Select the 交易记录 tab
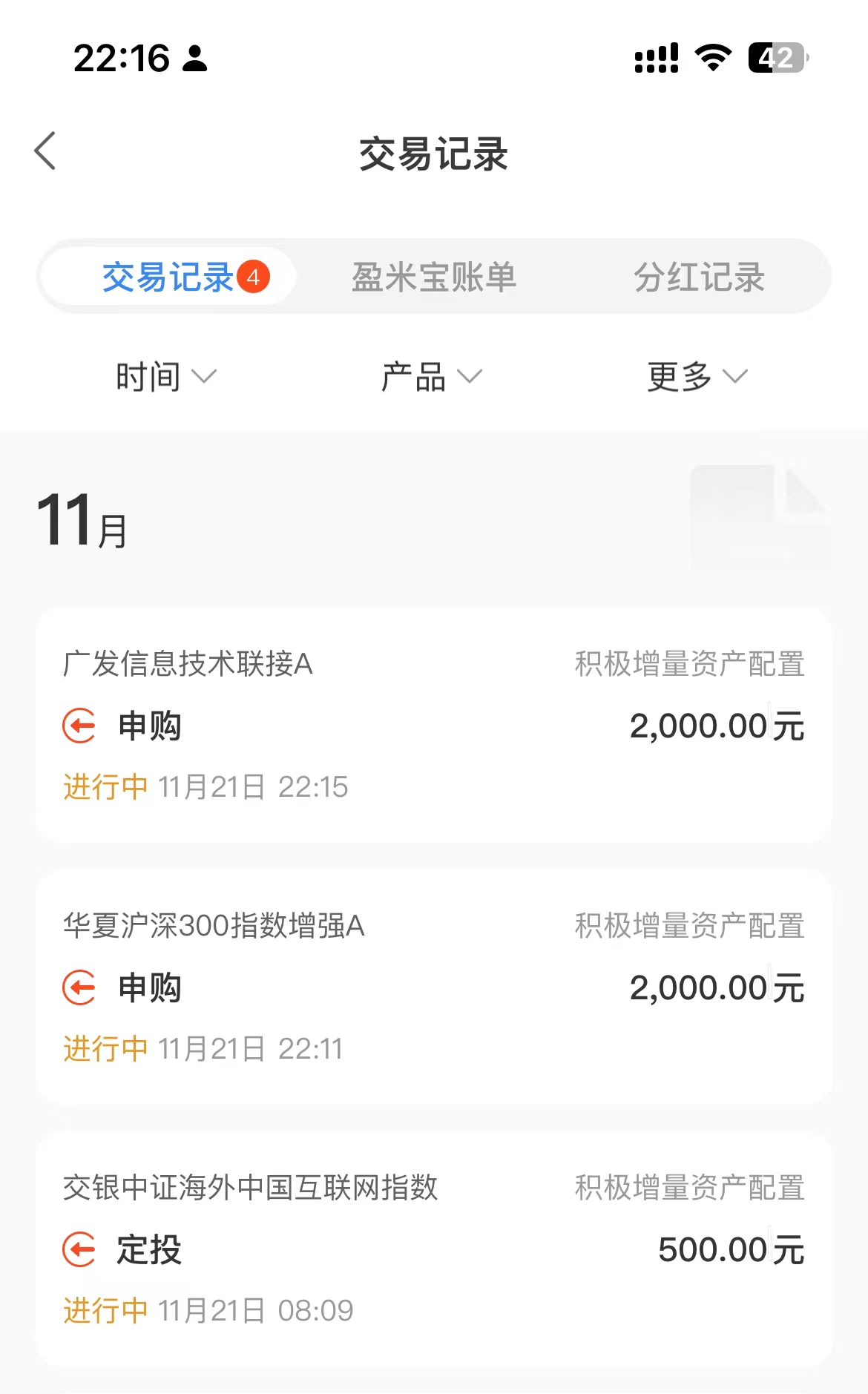This screenshot has height=1394, width=868. click(x=169, y=277)
